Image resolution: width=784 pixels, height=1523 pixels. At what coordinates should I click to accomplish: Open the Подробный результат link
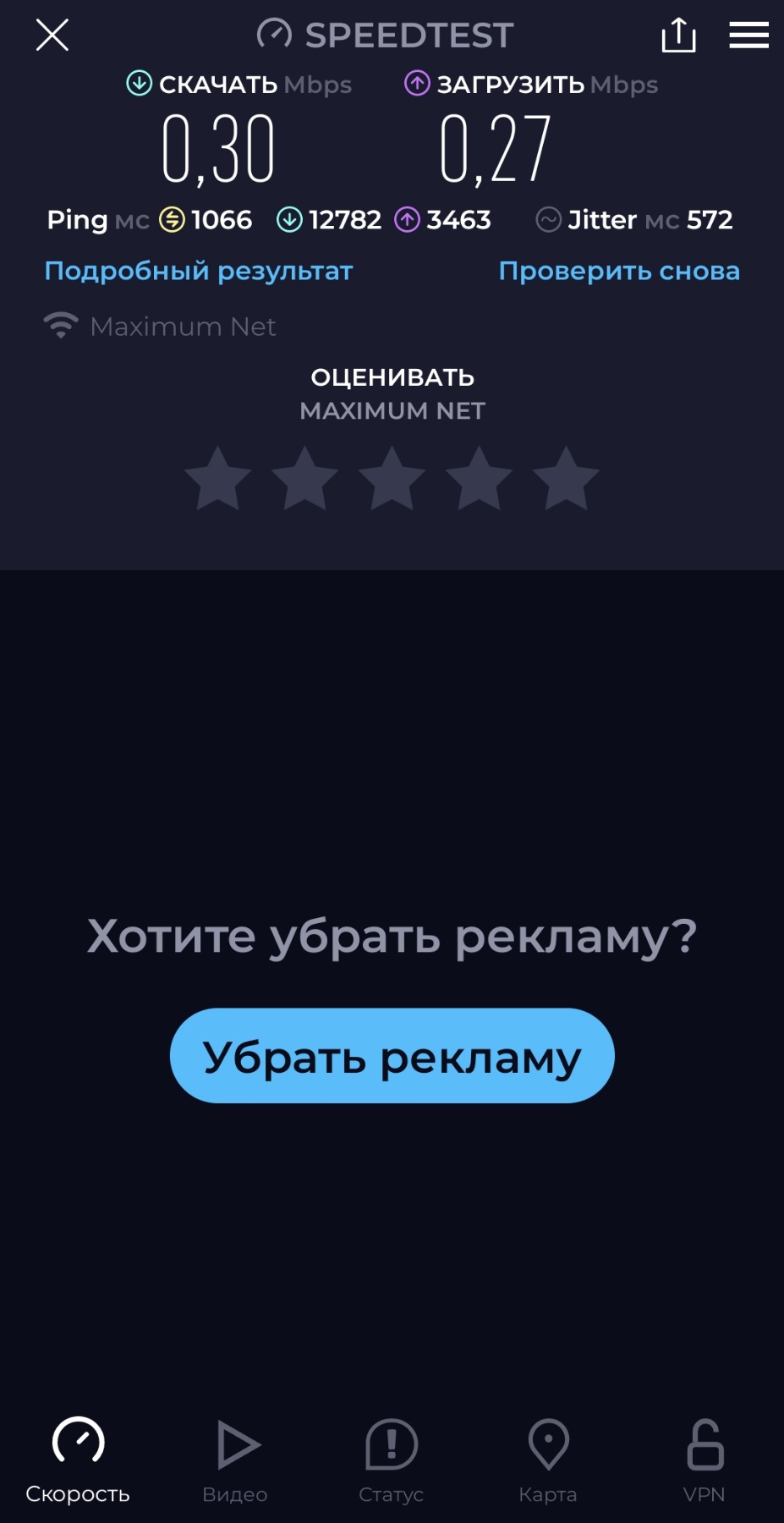pyautogui.click(x=199, y=271)
